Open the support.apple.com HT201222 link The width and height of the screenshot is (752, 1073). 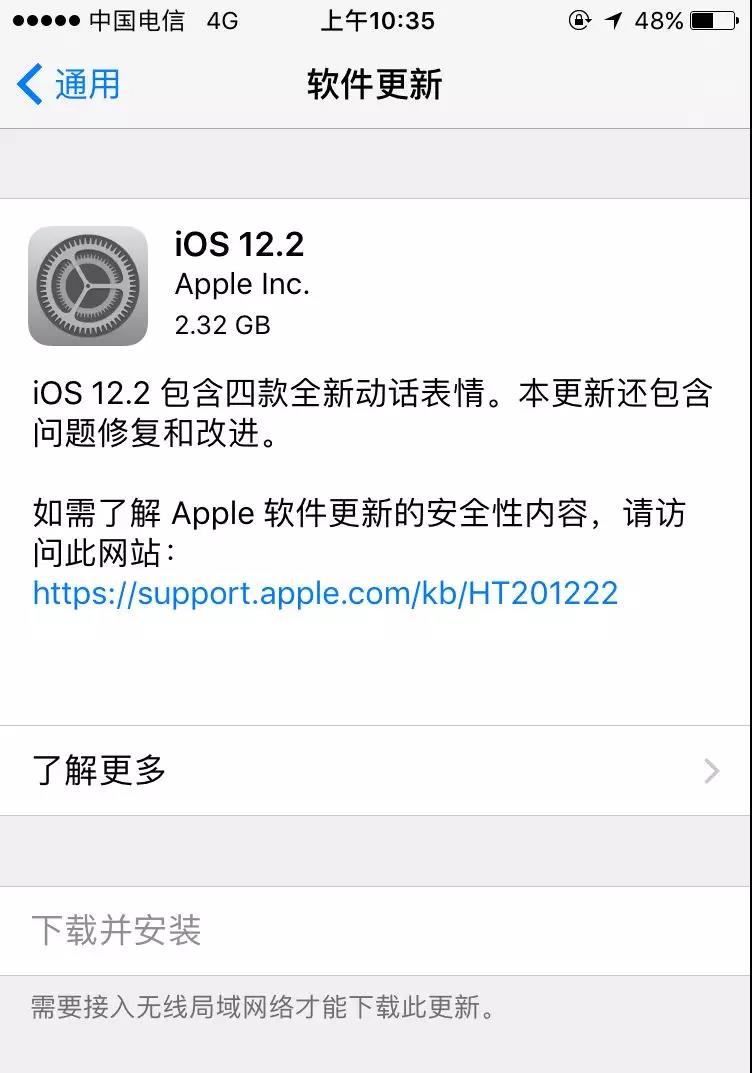click(325, 593)
